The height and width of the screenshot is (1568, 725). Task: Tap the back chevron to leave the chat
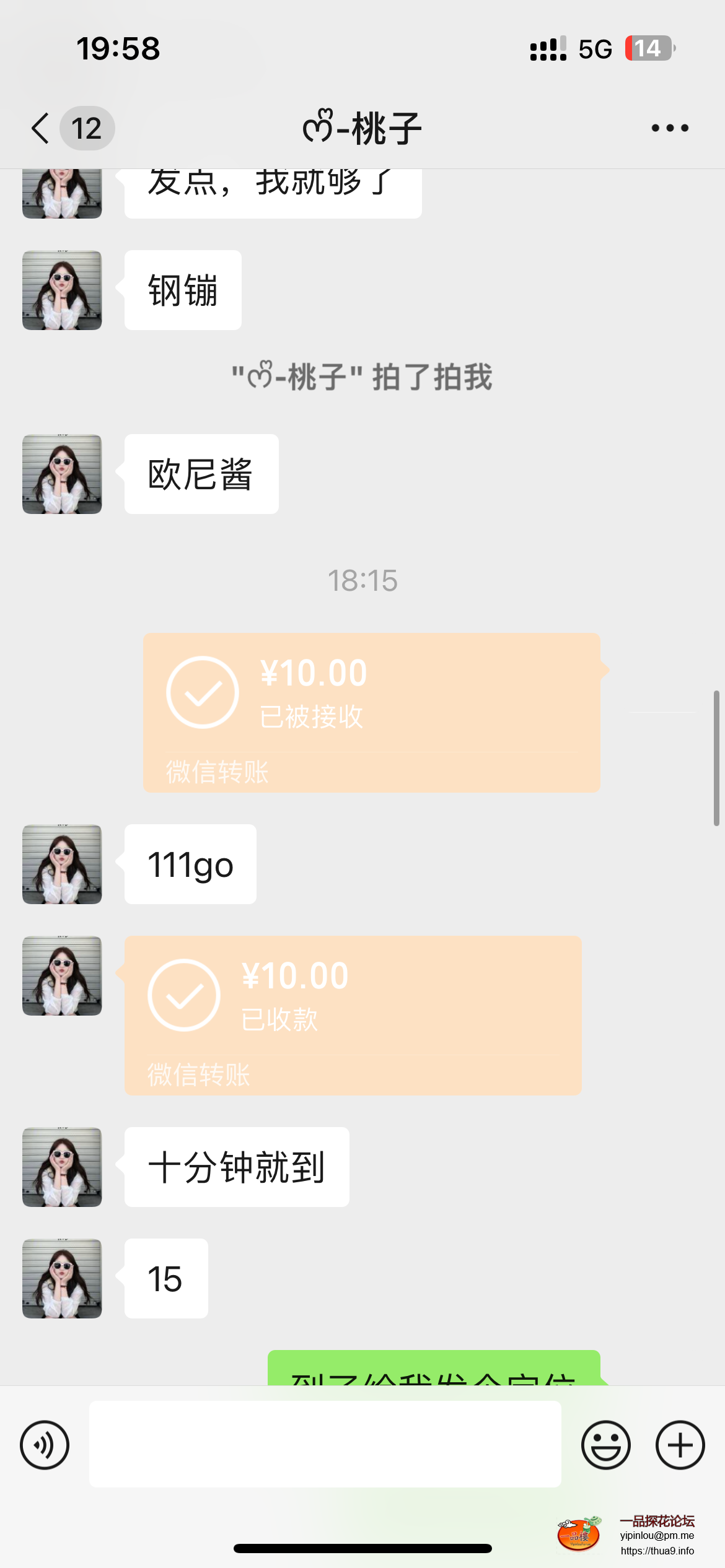pos(38,128)
